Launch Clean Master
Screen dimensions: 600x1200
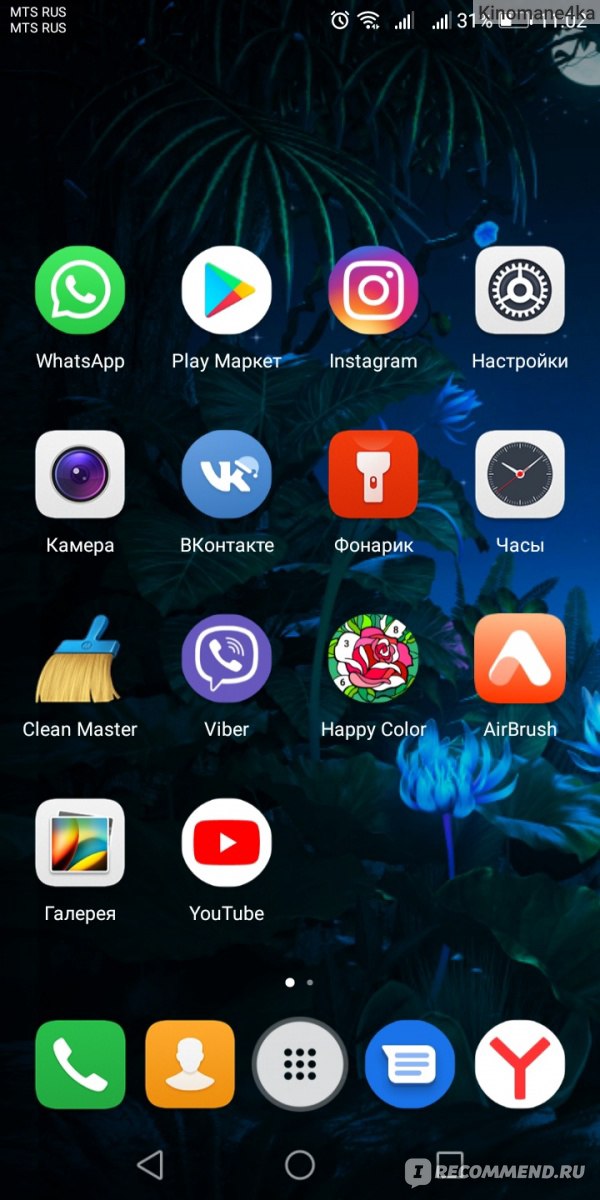coord(80,659)
